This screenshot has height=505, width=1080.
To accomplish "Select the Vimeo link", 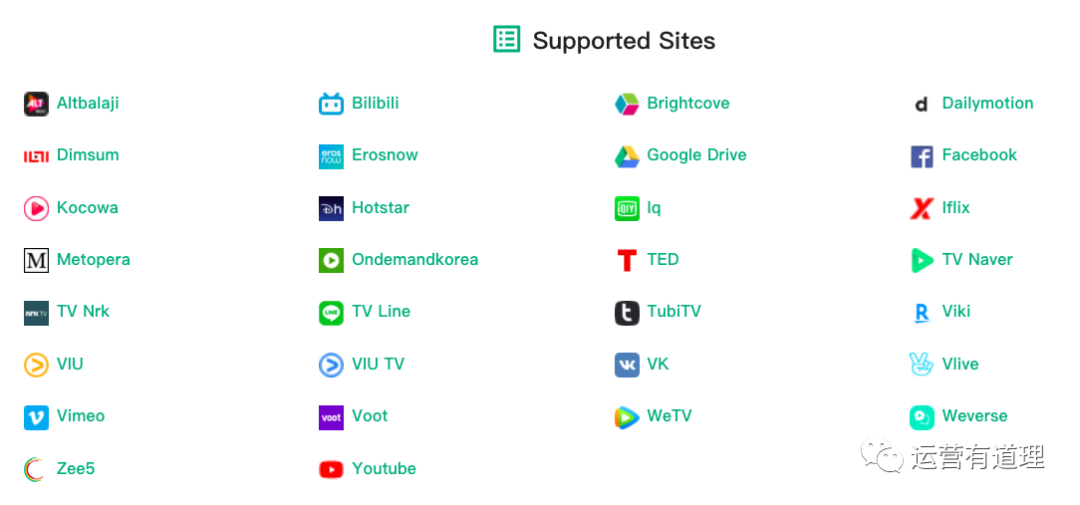I will [x=80, y=416].
